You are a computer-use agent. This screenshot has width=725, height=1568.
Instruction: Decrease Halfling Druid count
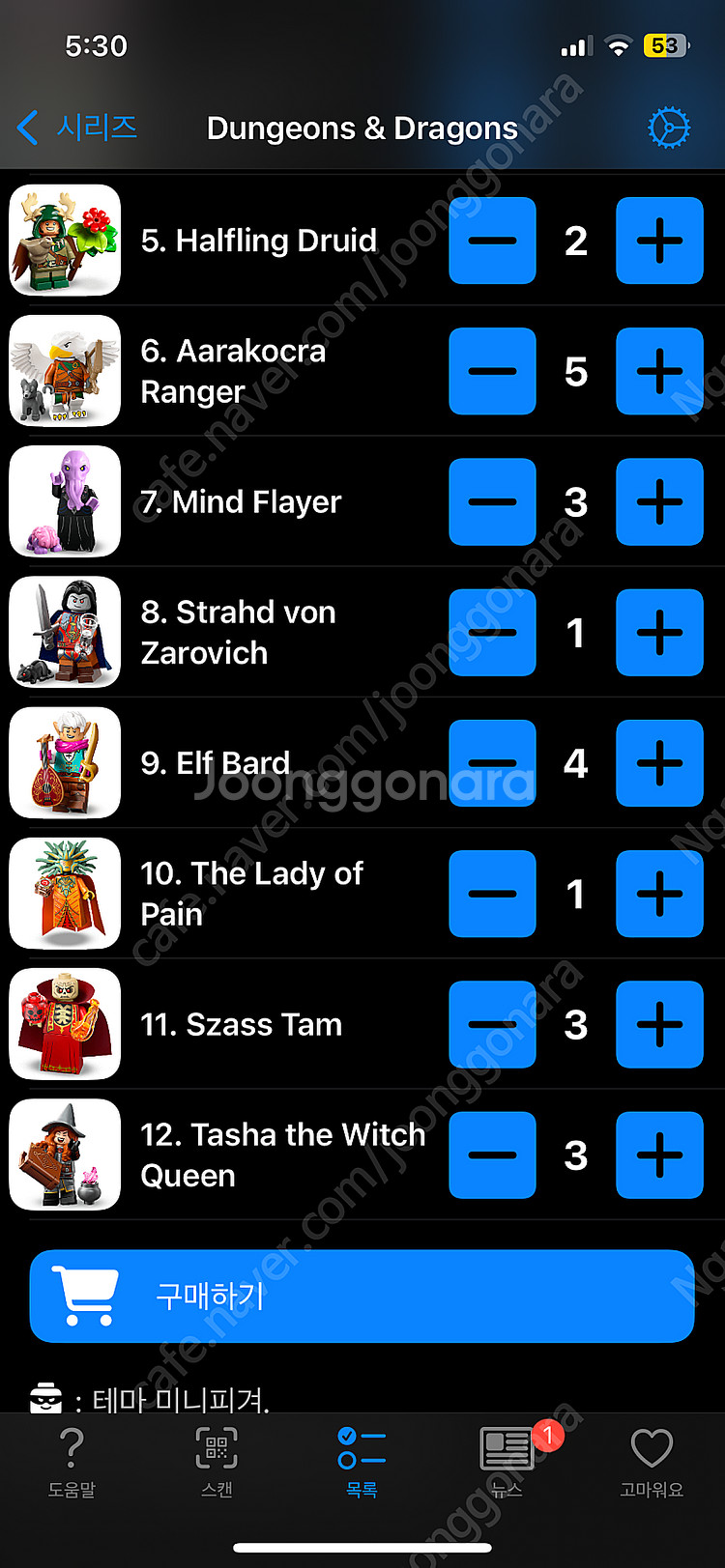492,241
